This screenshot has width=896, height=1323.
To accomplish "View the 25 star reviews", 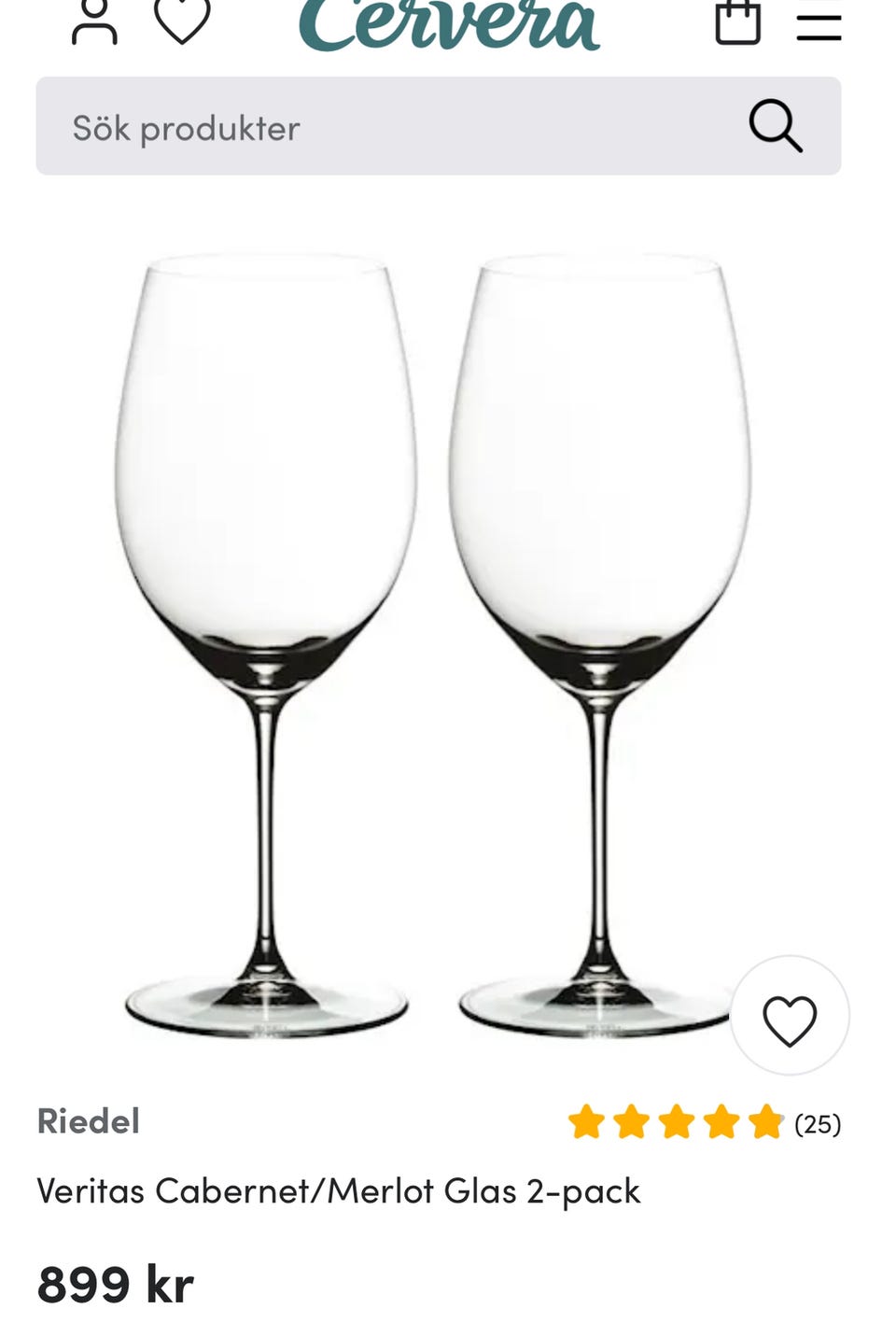I will point(705,1122).
